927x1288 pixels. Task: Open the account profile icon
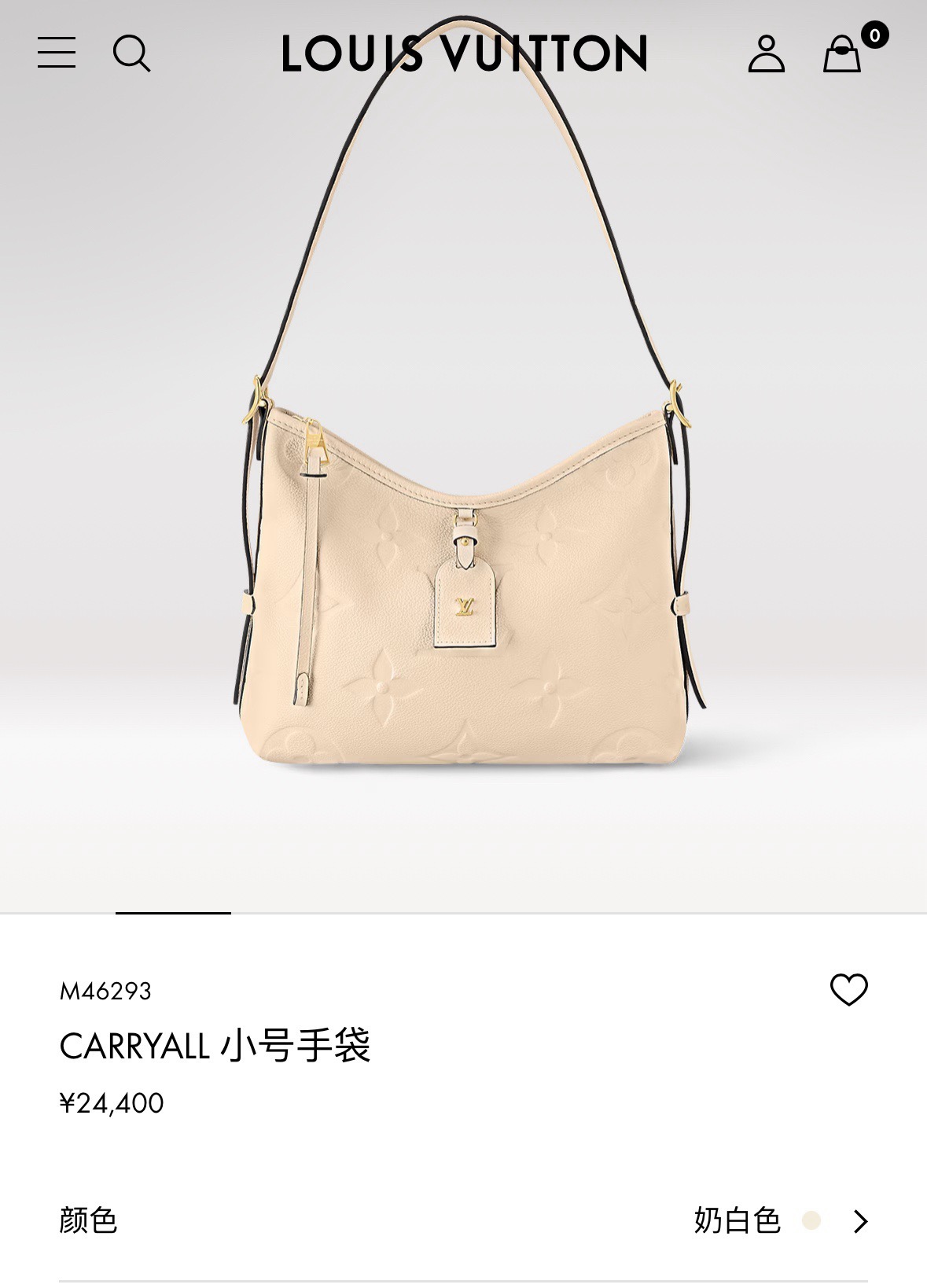click(x=766, y=53)
